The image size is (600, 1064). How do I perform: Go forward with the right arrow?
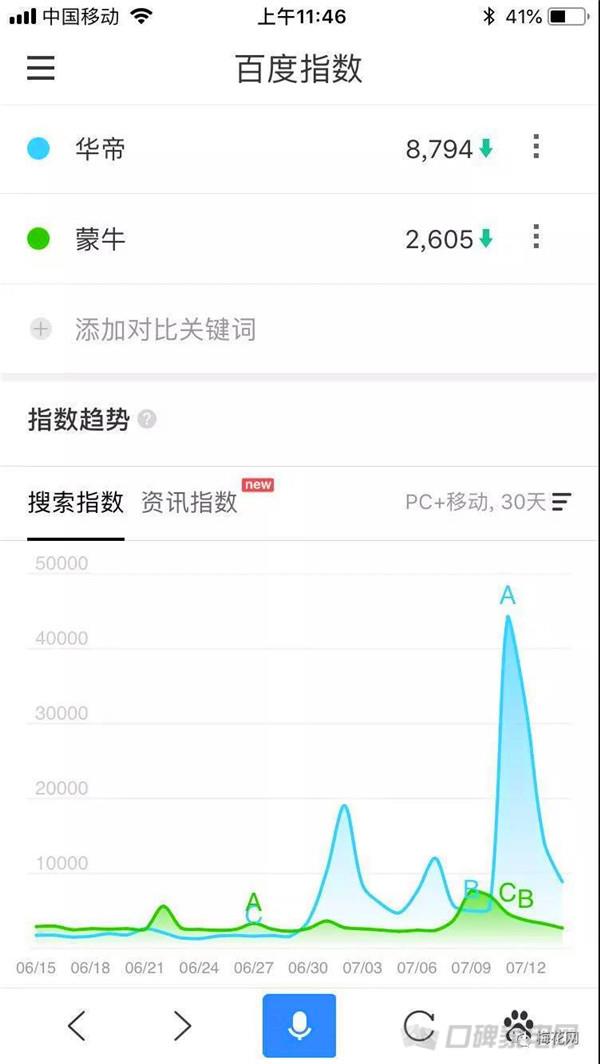[182, 1025]
